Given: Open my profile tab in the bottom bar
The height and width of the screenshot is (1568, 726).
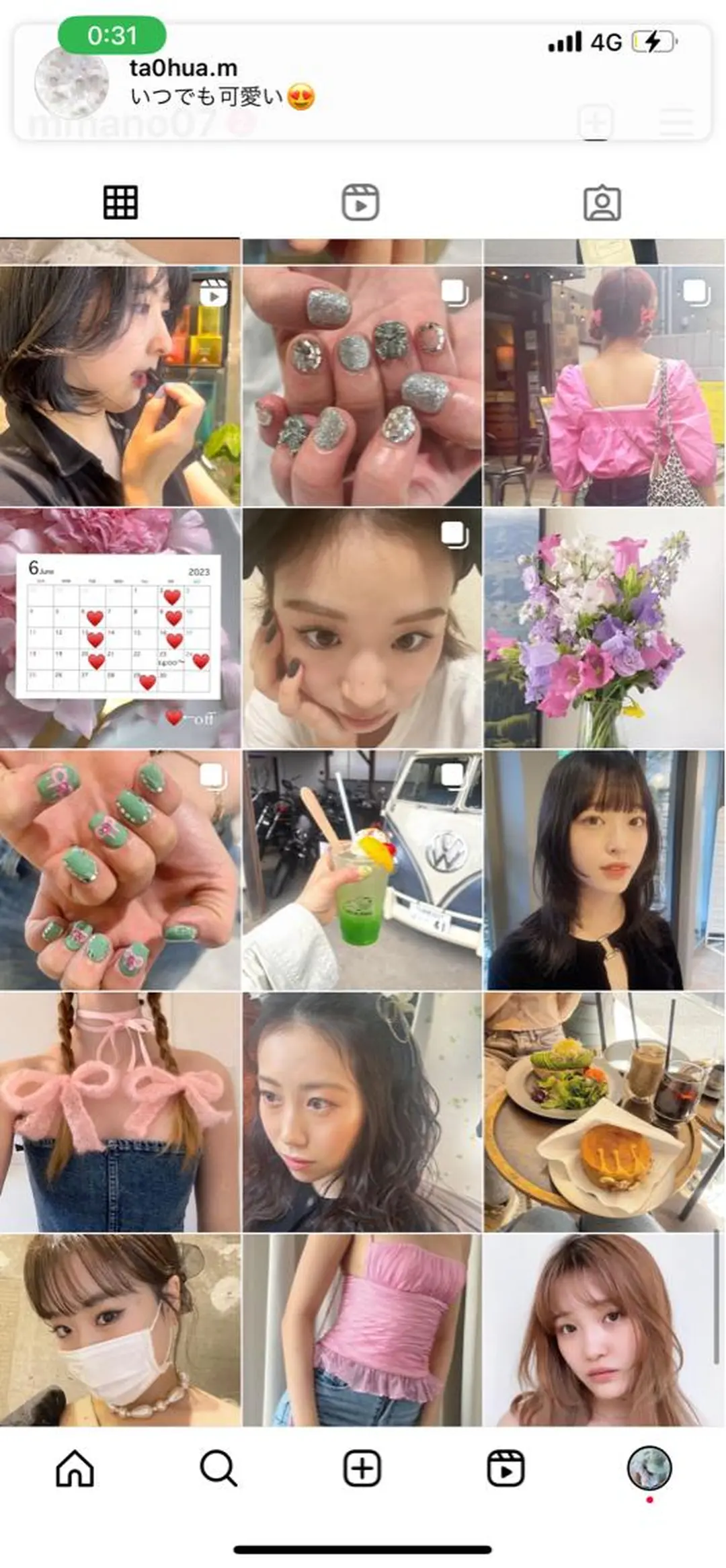Looking at the screenshot, I should [649, 1468].
